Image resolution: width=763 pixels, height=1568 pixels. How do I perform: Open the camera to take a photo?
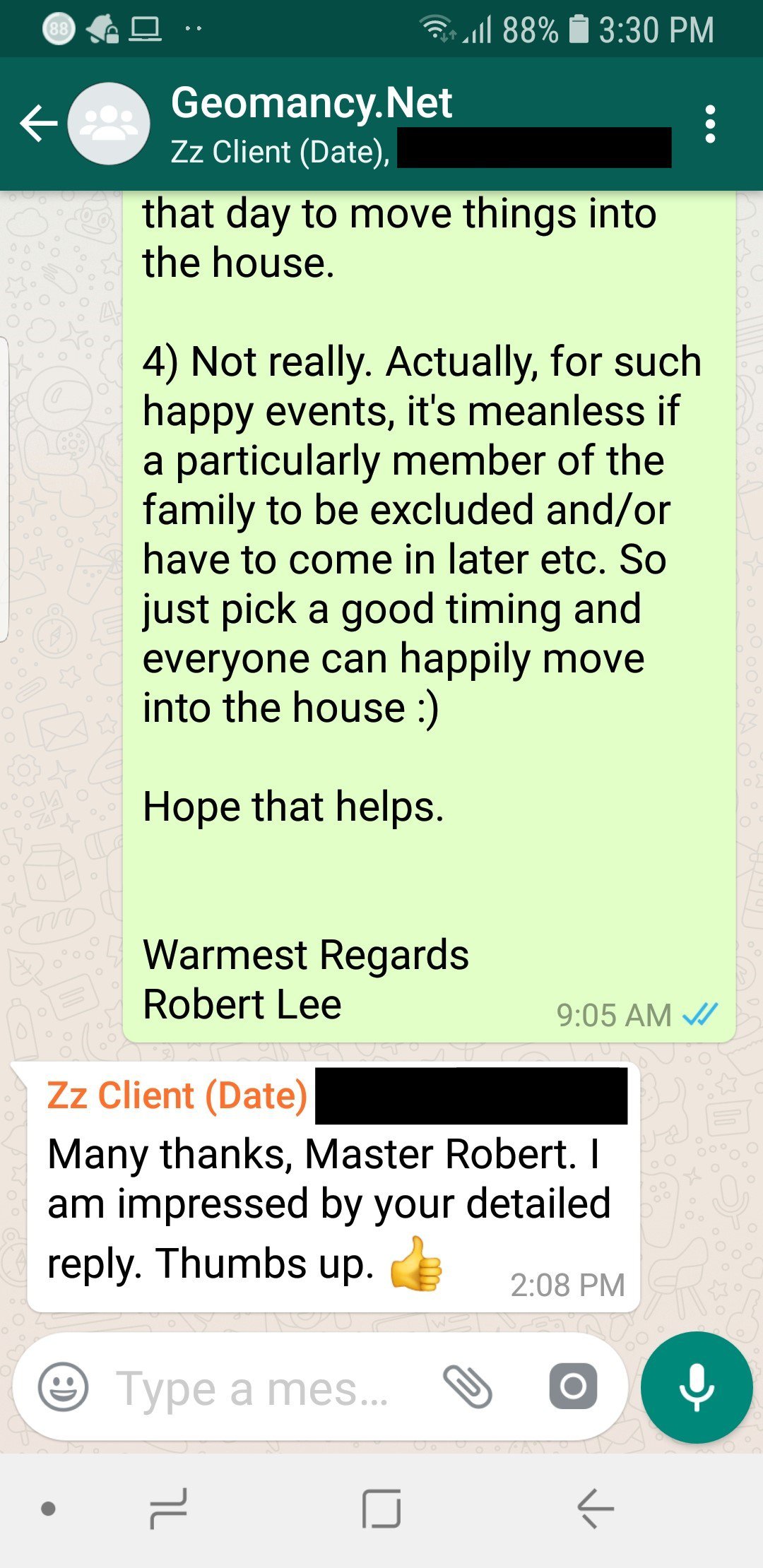tap(573, 1386)
